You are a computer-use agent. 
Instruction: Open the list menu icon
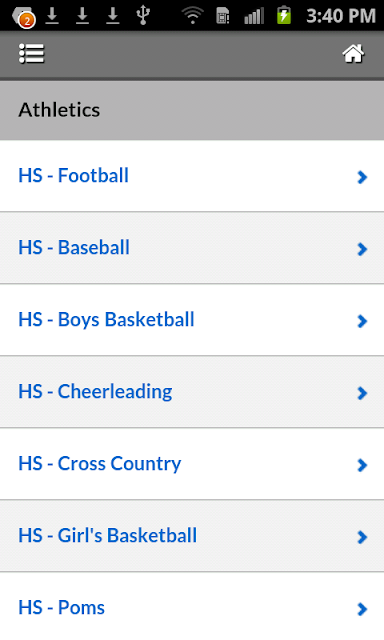pos(31,54)
